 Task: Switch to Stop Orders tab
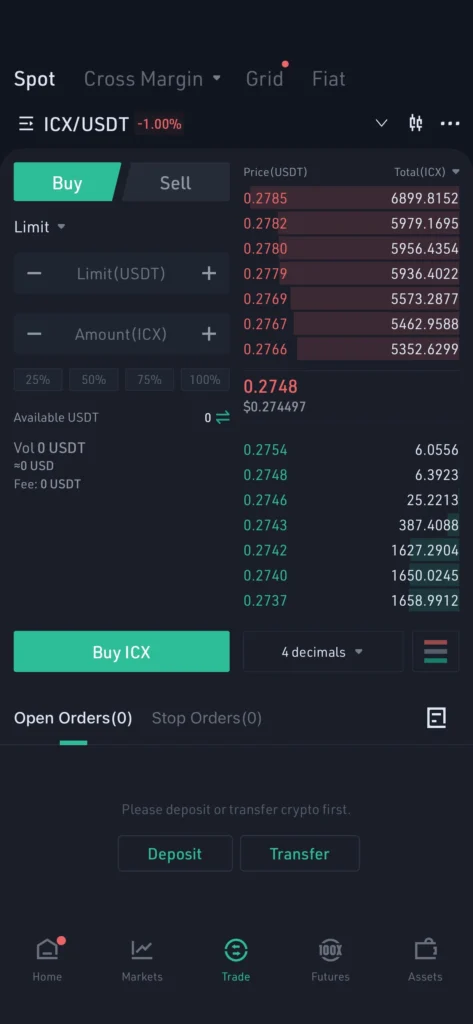(206, 718)
